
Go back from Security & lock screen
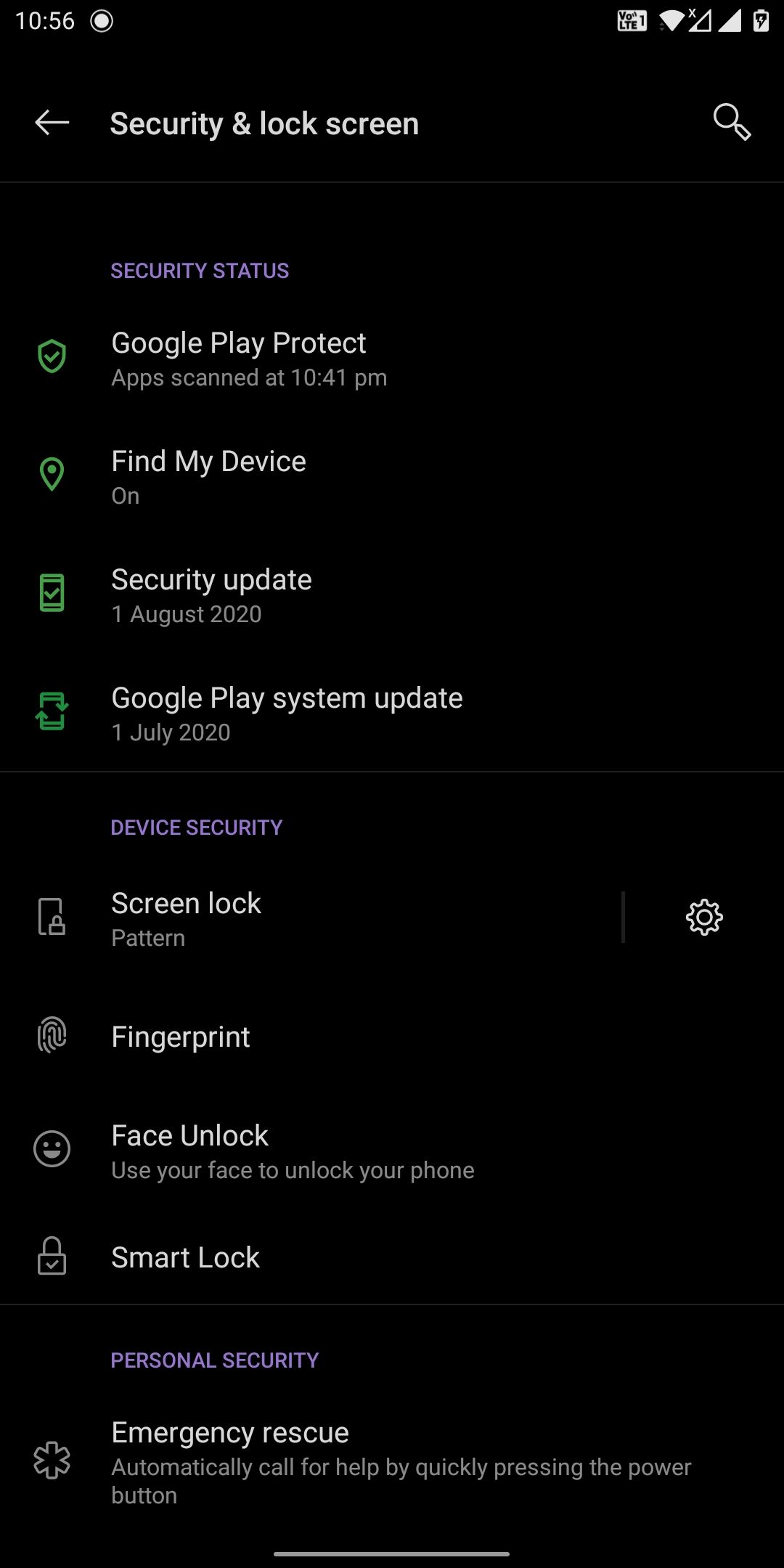(52, 123)
